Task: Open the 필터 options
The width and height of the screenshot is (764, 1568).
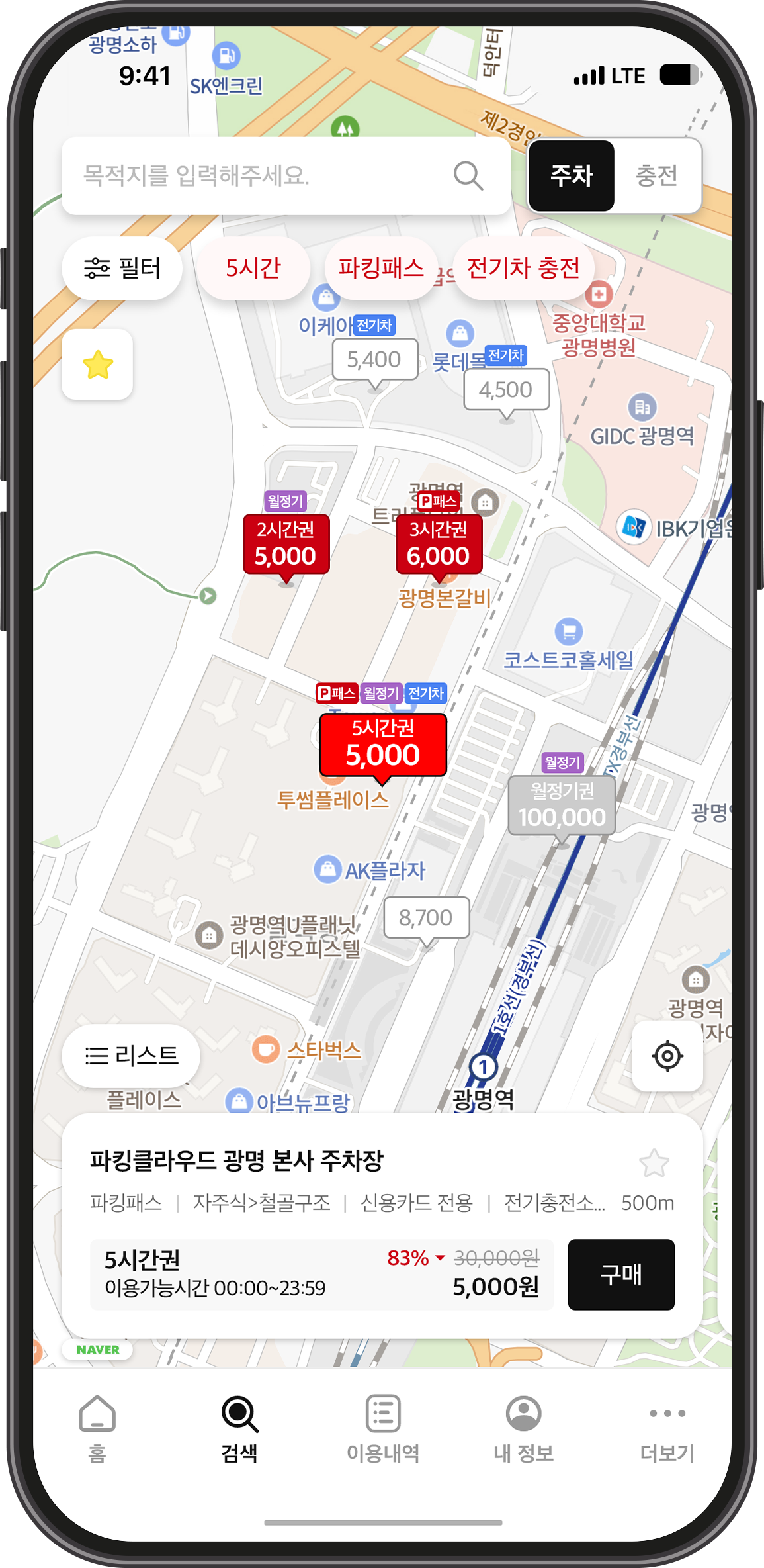Action: (x=122, y=268)
